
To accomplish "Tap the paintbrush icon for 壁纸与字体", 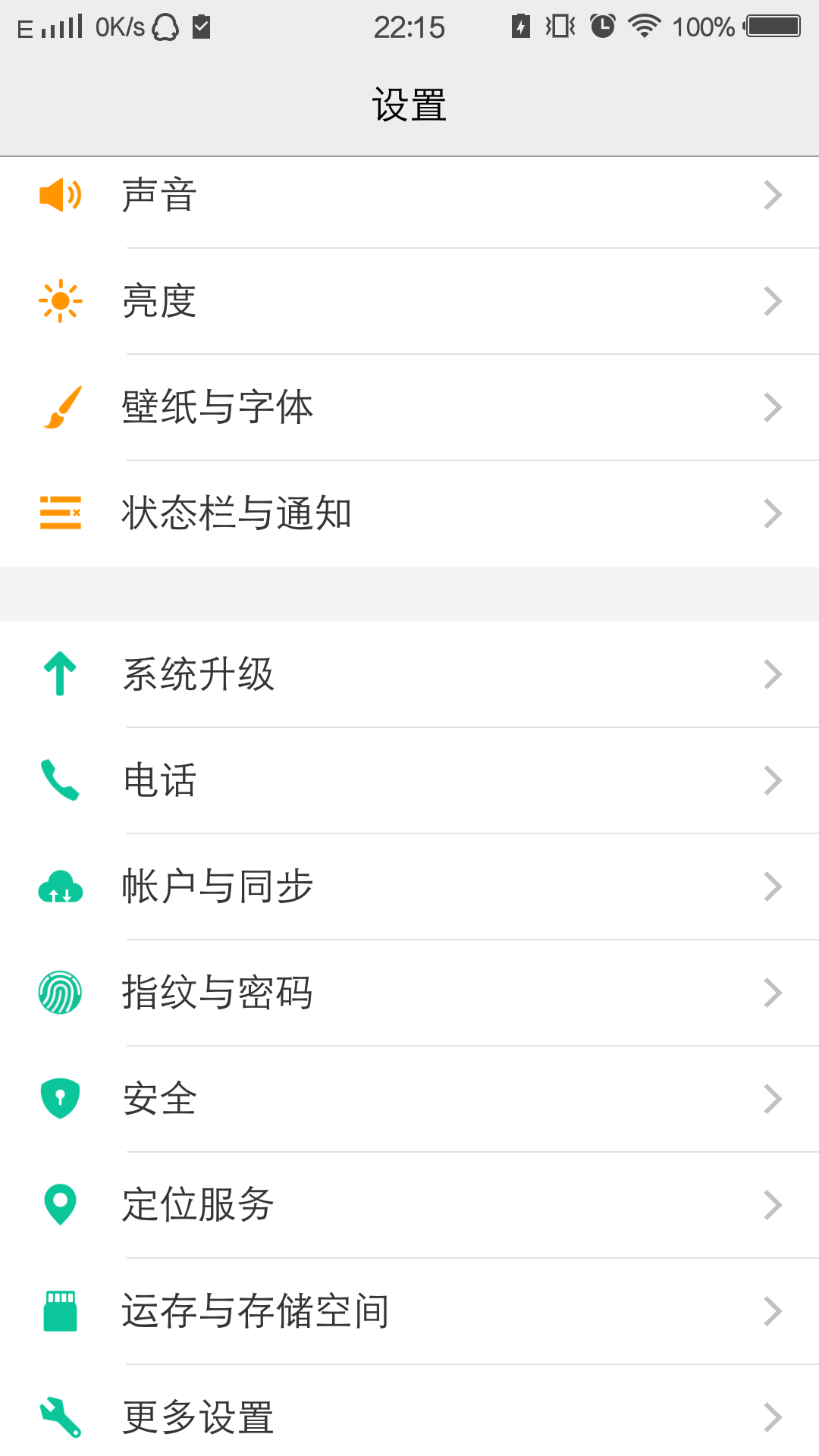I will coord(59,407).
